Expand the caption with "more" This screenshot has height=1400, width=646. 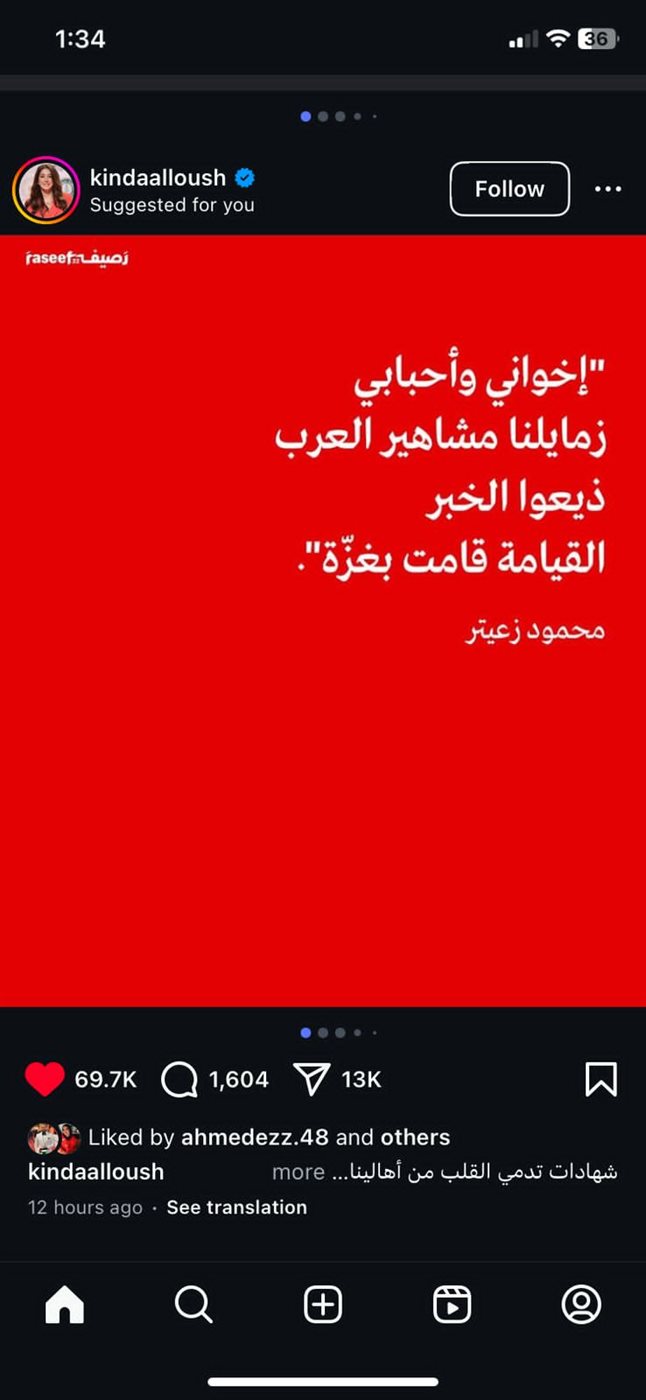coord(298,1171)
